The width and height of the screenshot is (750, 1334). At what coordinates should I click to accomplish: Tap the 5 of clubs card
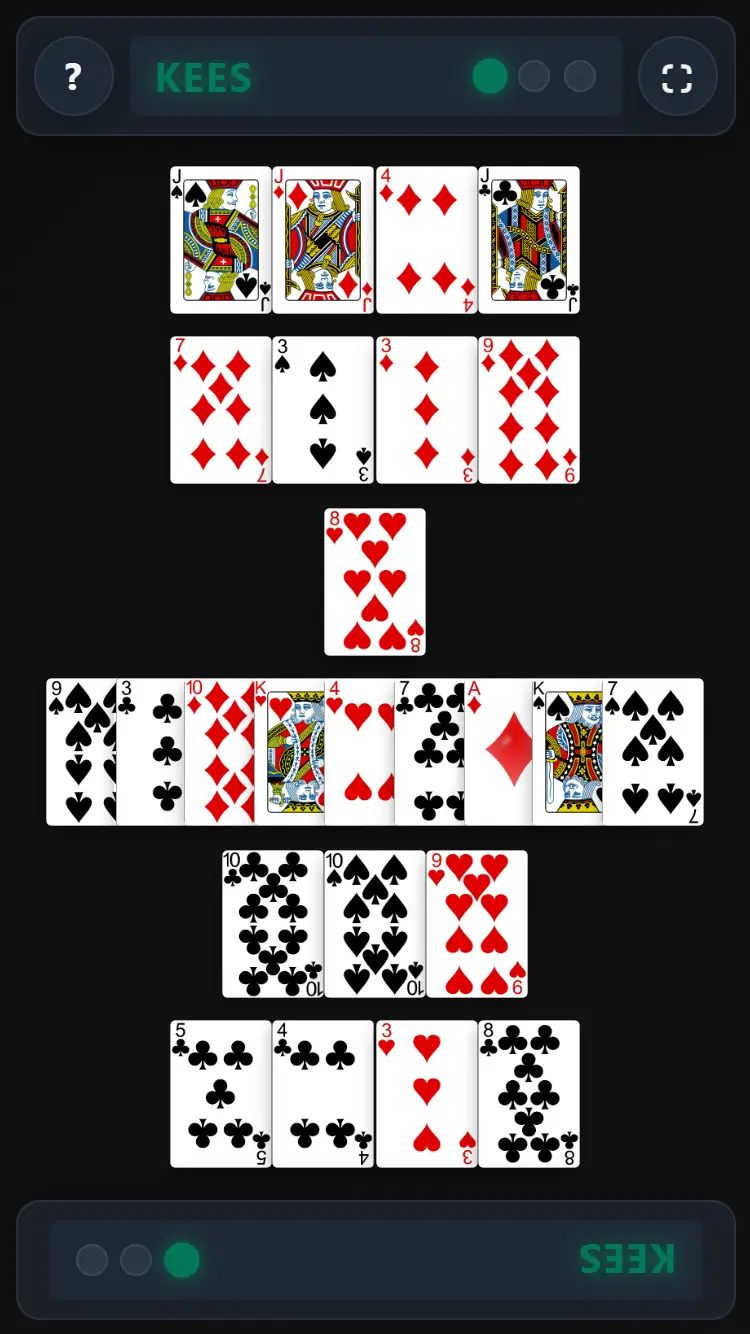click(x=221, y=1094)
